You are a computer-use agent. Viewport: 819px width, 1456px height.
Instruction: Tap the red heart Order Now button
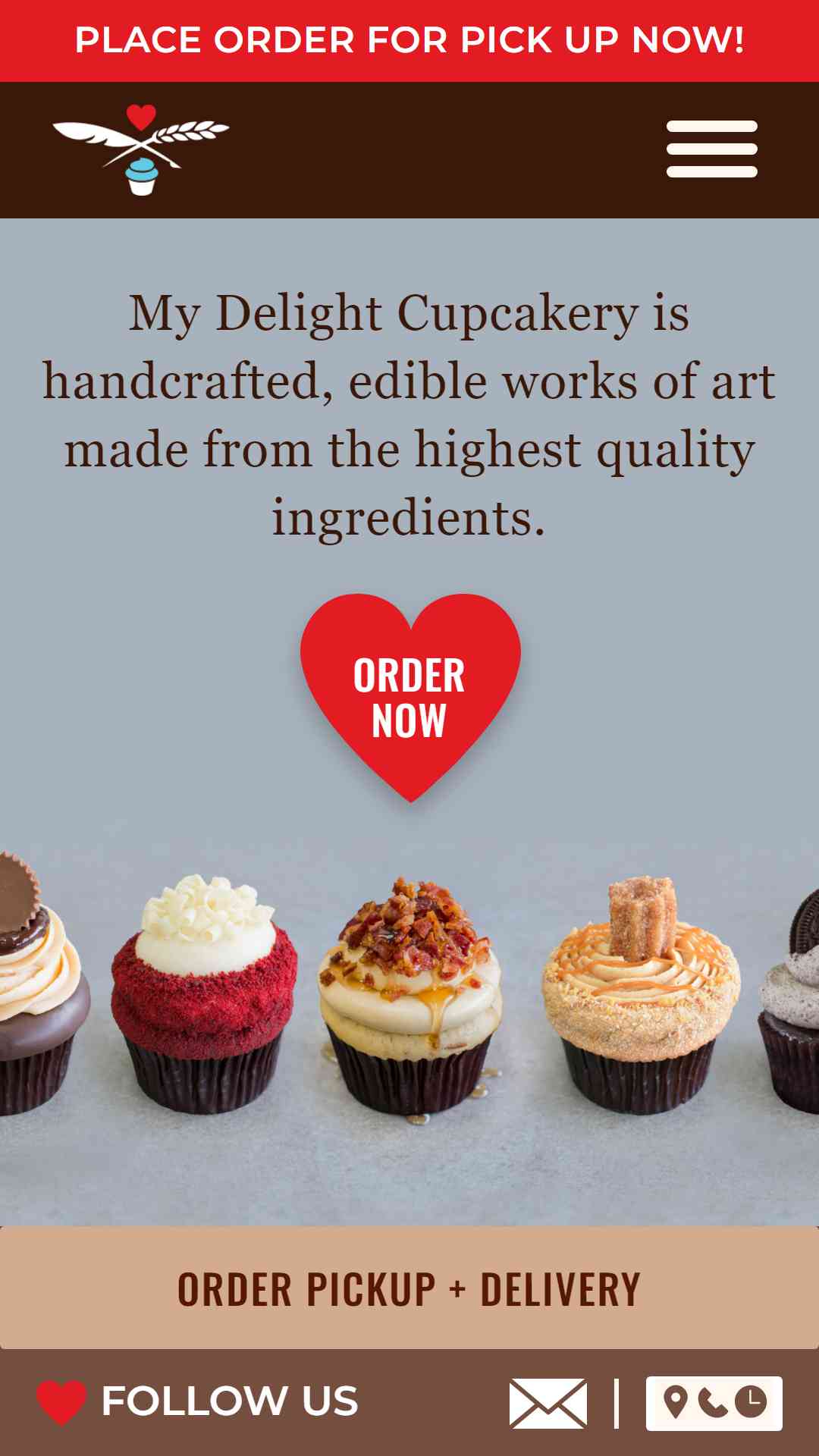tap(410, 698)
